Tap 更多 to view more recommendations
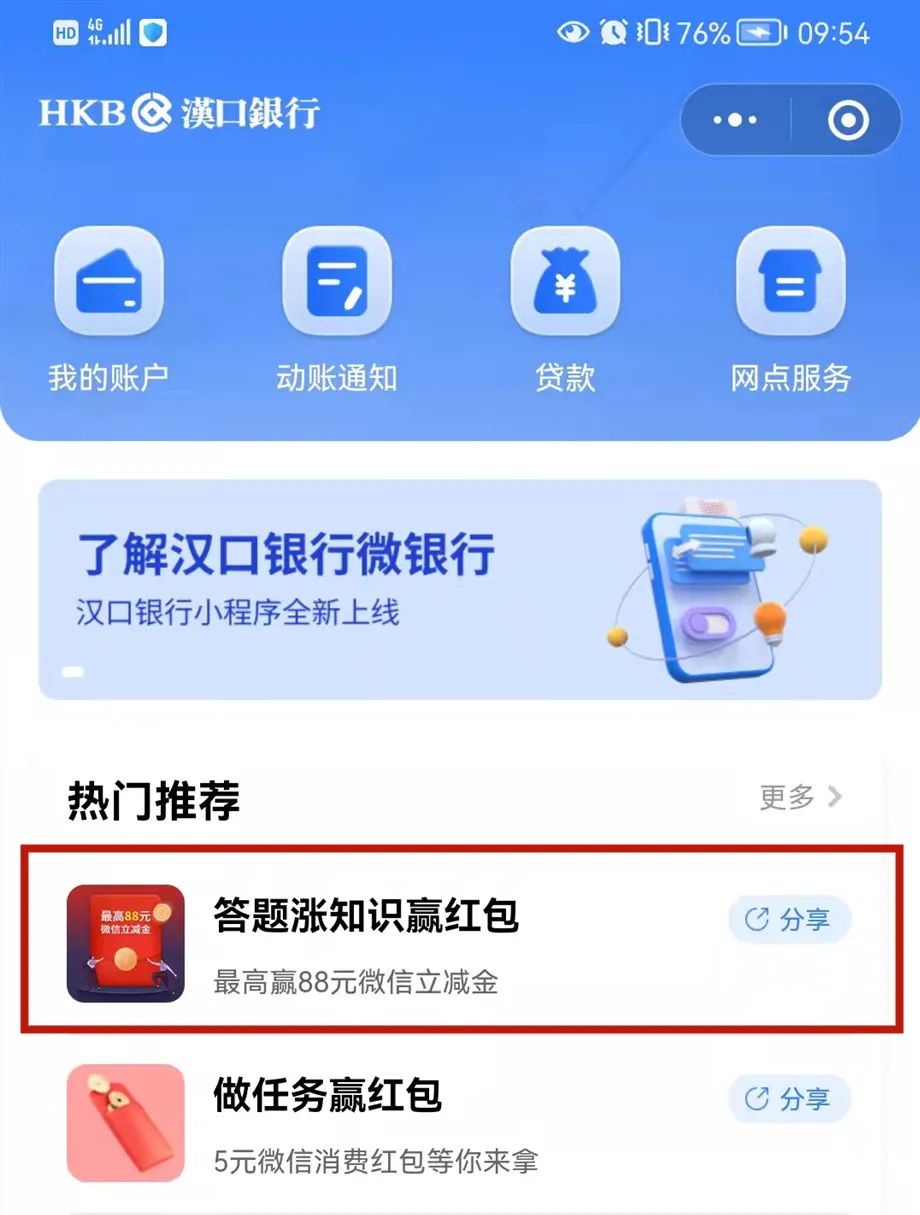Image resolution: width=920 pixels, height=1215 pixels. 800,797
